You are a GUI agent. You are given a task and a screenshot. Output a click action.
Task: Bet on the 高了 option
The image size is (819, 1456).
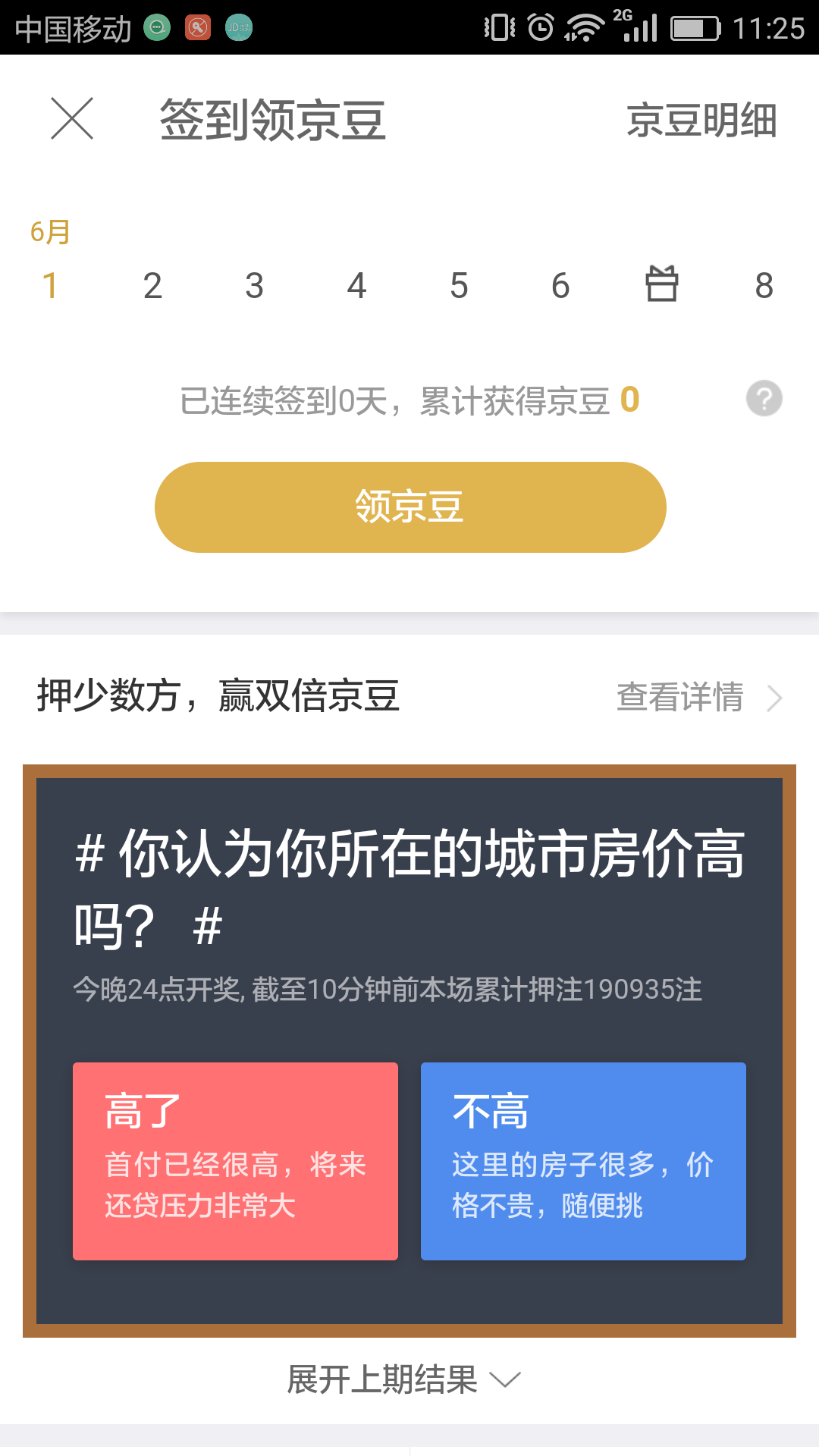pyautogui.click(x=235, y=1161)
